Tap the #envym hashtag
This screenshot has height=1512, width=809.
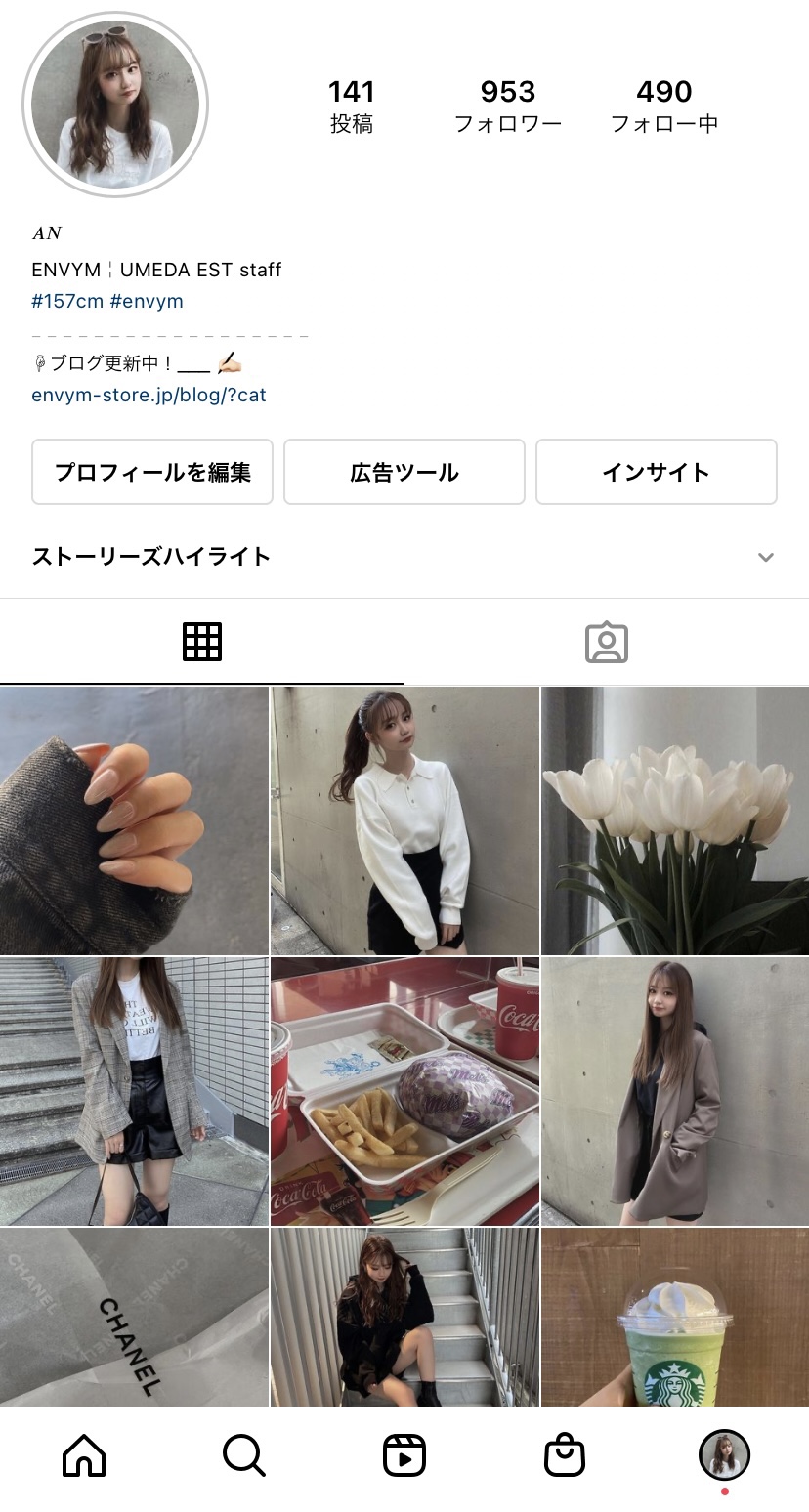tap(147, 301)
